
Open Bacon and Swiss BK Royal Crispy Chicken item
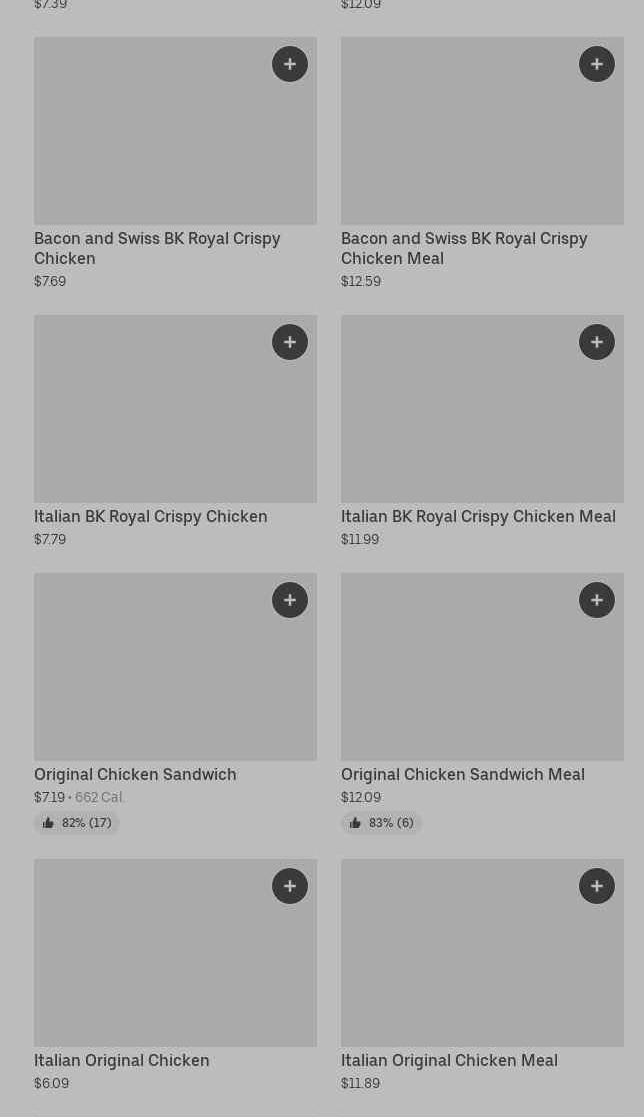[157, 248]
